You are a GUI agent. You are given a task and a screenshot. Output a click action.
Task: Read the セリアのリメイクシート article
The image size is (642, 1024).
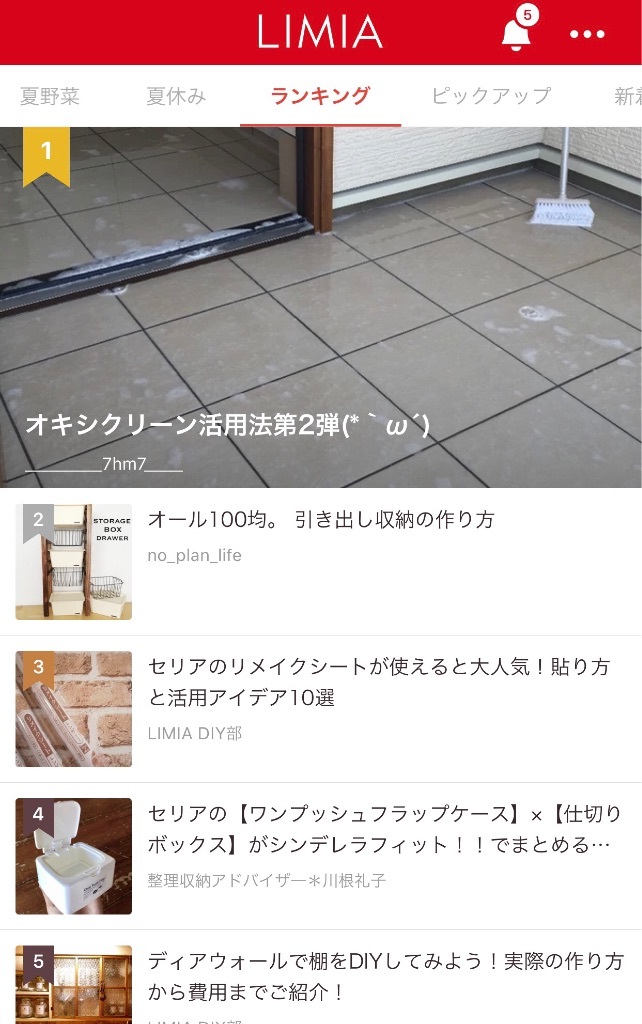[x=378, y=682]
